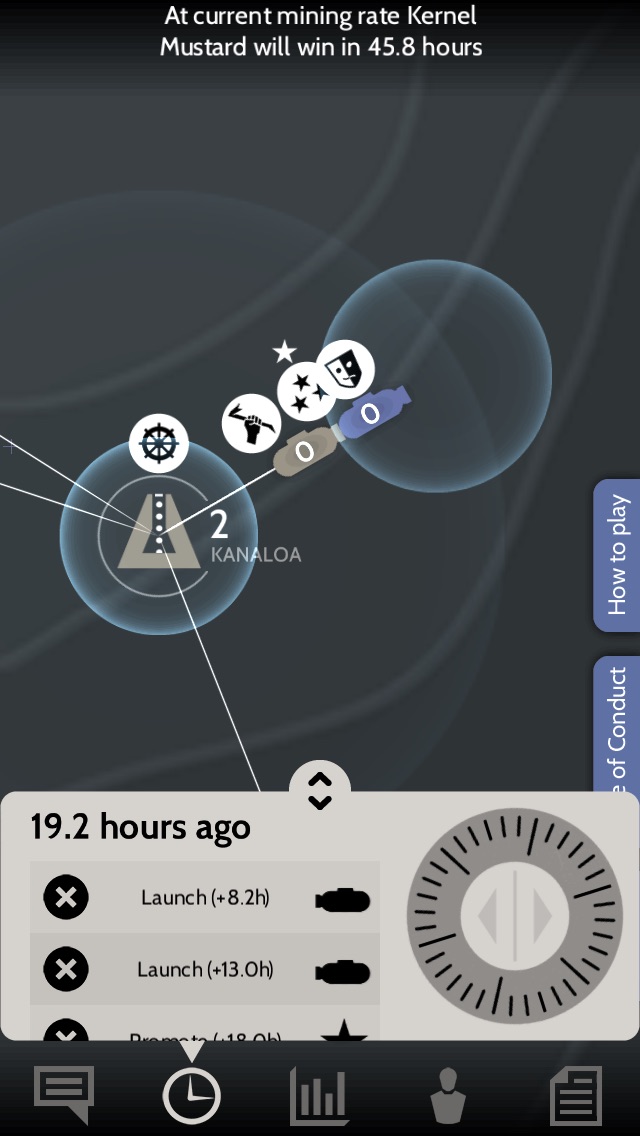Open the statistics chart tab
640x1136 pixels.
[x=318, y=1096]
